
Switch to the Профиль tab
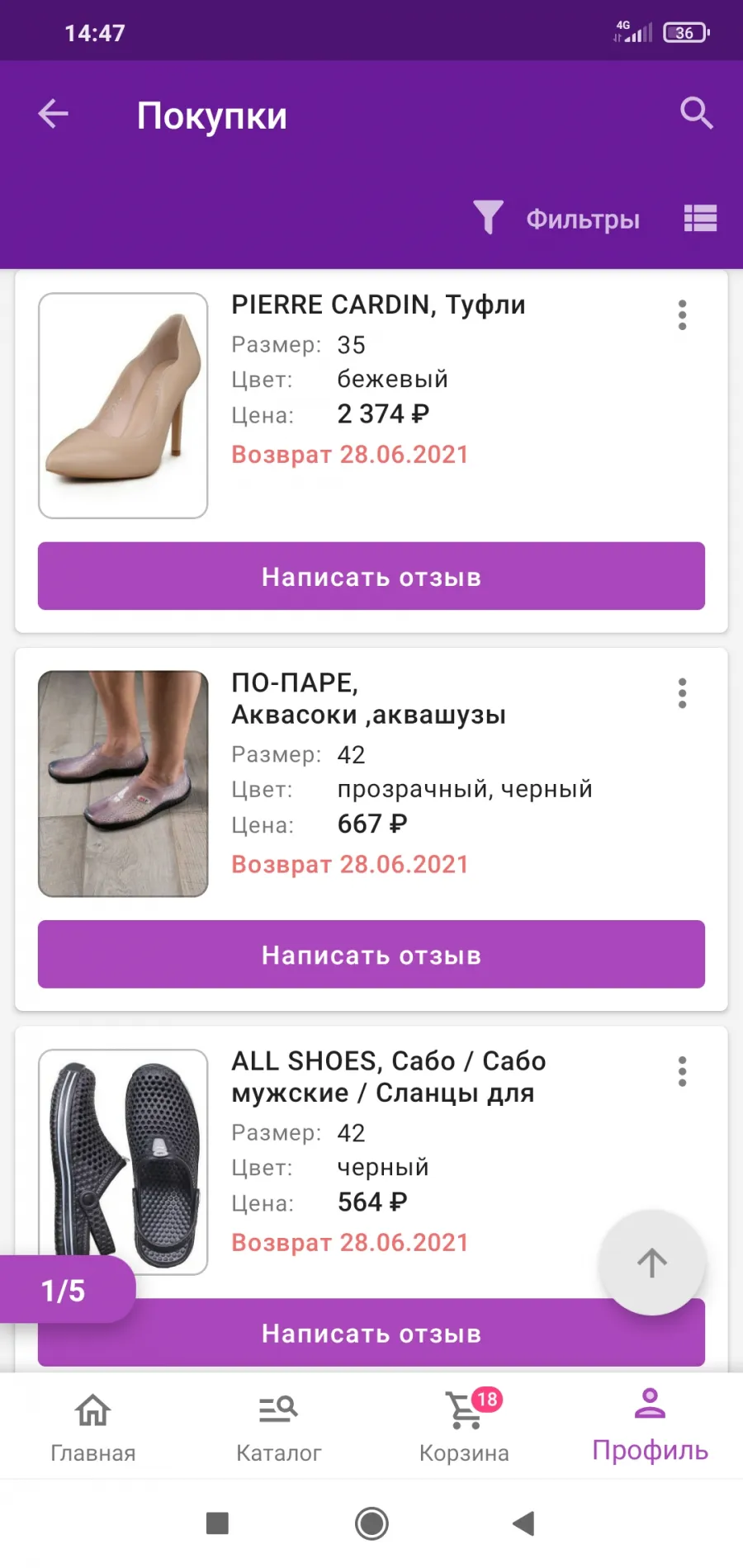650,1425
